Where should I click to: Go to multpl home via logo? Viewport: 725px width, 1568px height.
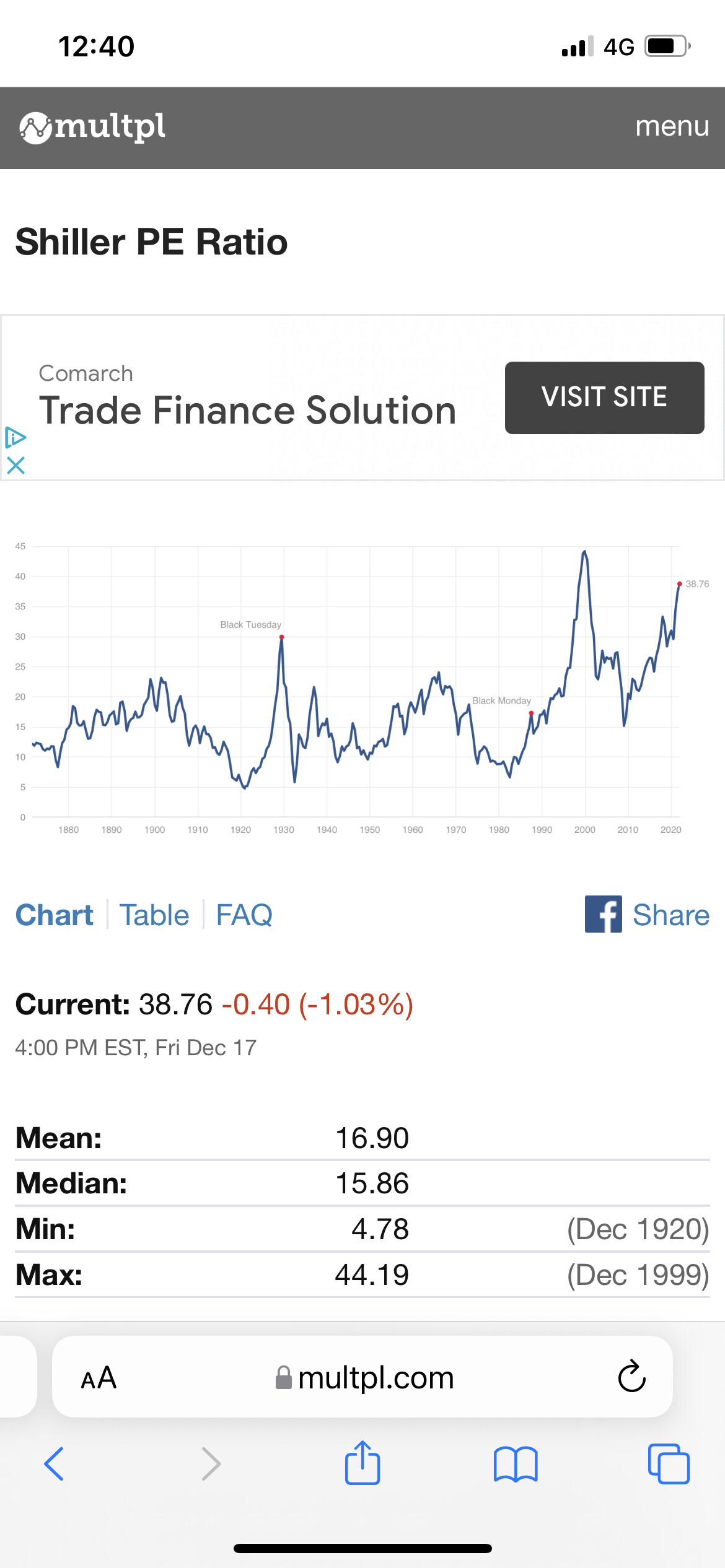[x=92, y=128]
